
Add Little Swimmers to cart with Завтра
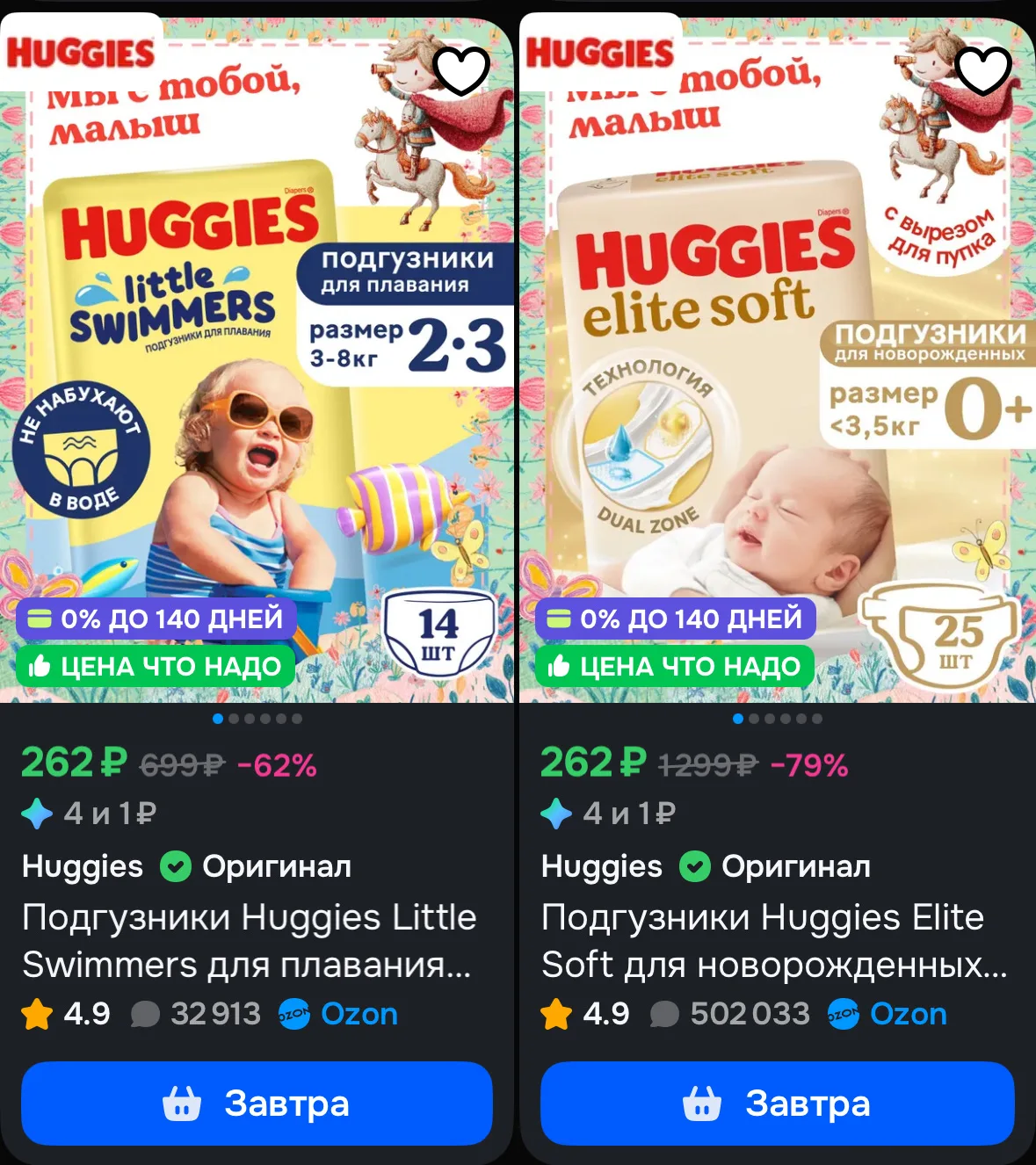[257, 1103]
